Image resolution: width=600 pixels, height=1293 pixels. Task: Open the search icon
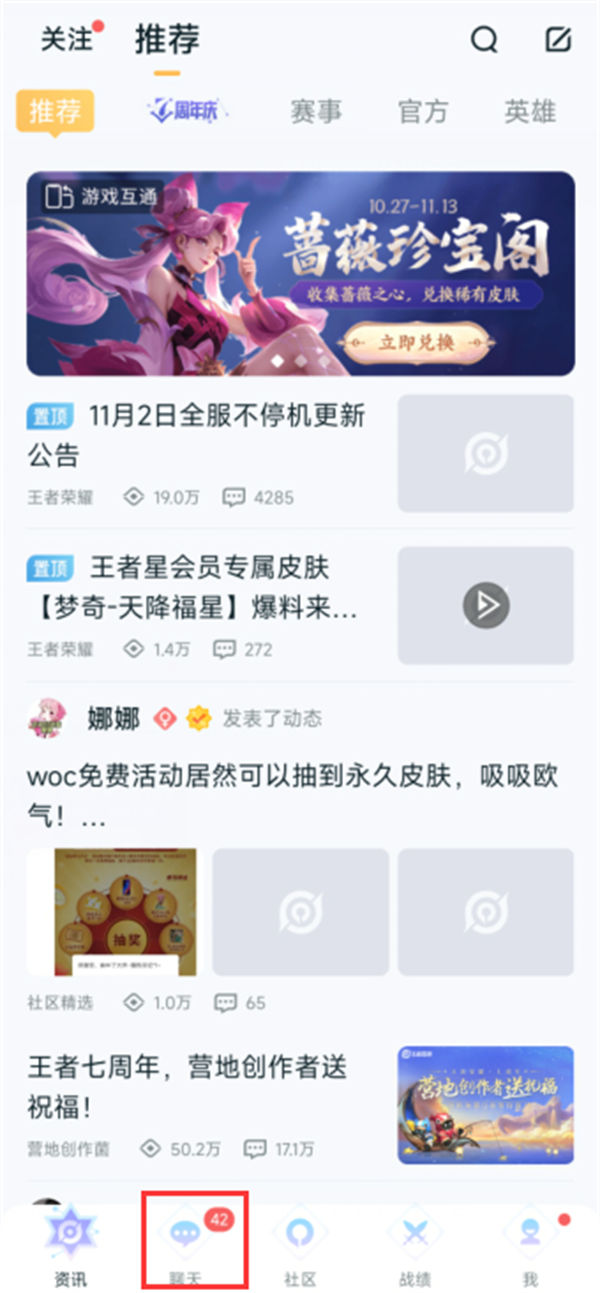(x=484, y=40)
